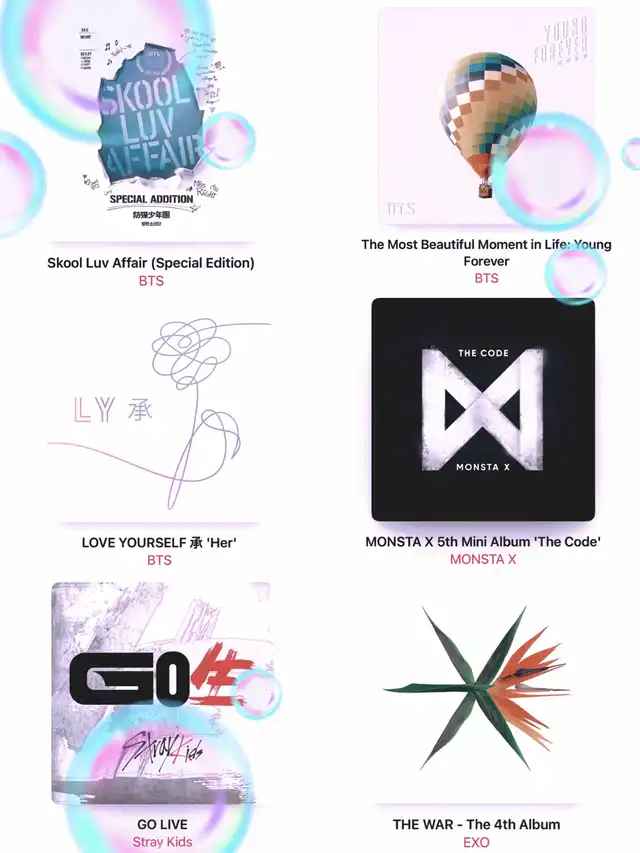This screenshot has height=853, width=640.
Task: Open the LOVE YOURSELF 承 'Her' album
Action: click(159, 412)
